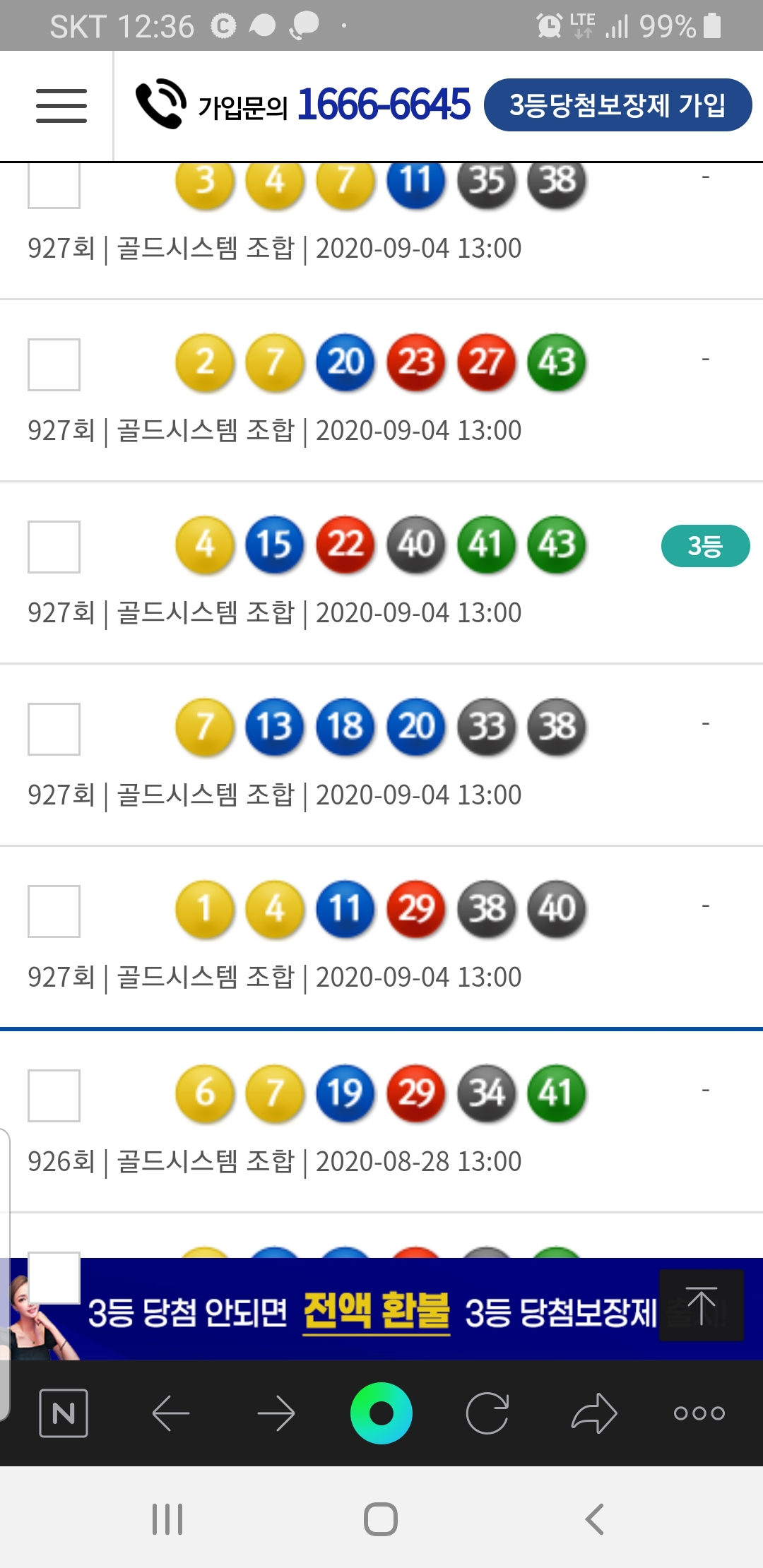Check the box for combination 2 7 20 23 27 43
The image size is (763, 1568).
54,364
